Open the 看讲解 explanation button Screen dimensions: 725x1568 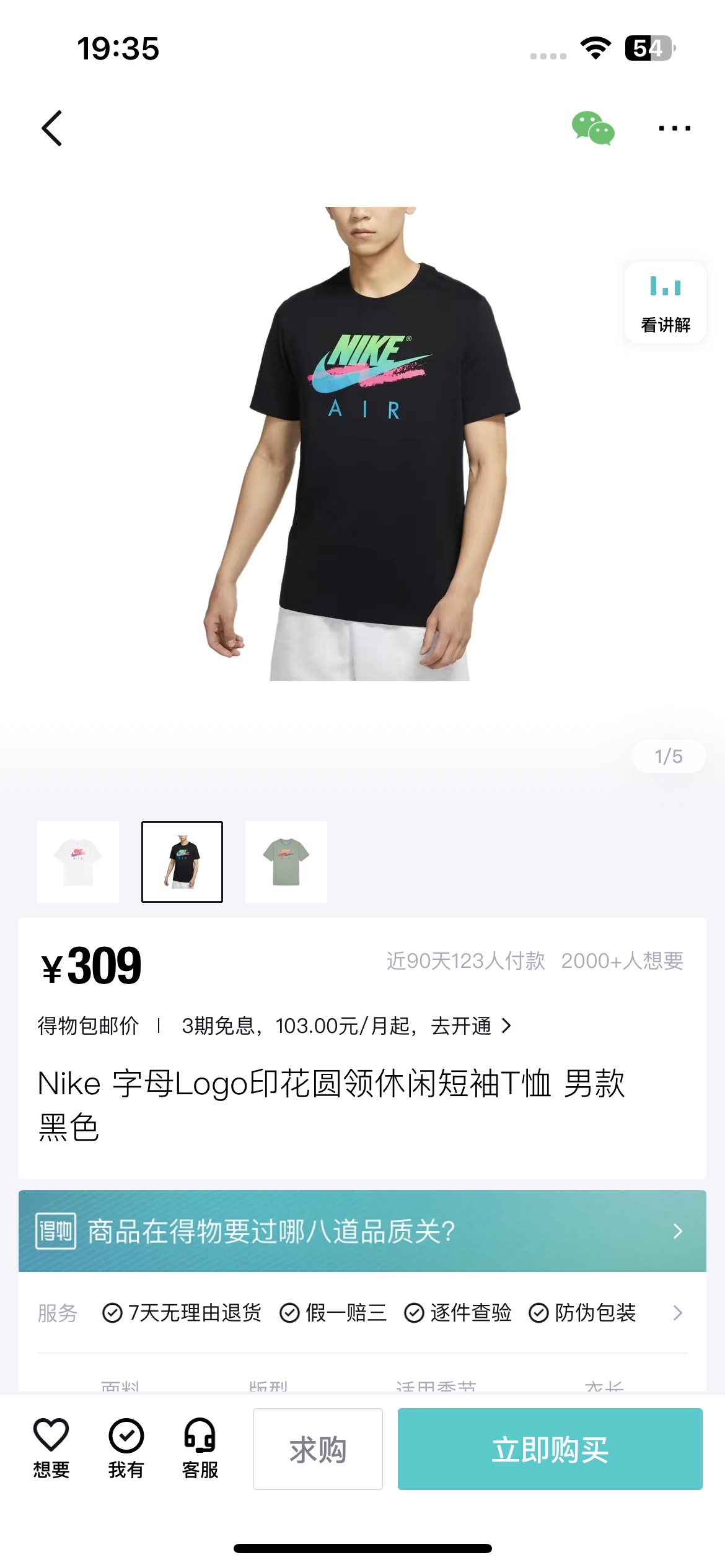[x=666, y=303]
